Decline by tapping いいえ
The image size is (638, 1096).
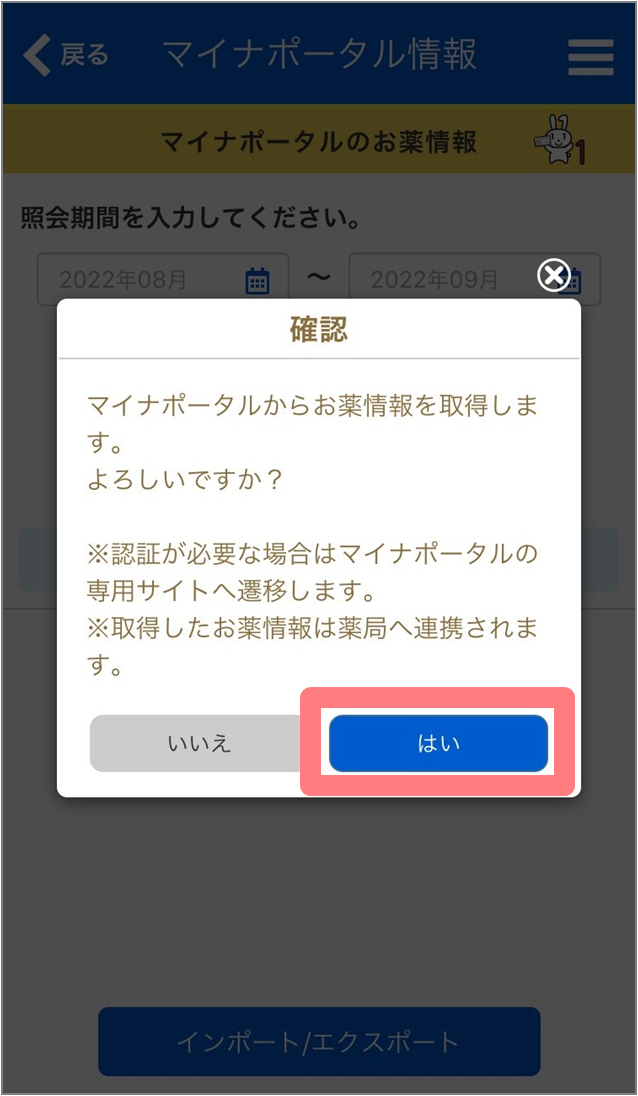point(199,743)
